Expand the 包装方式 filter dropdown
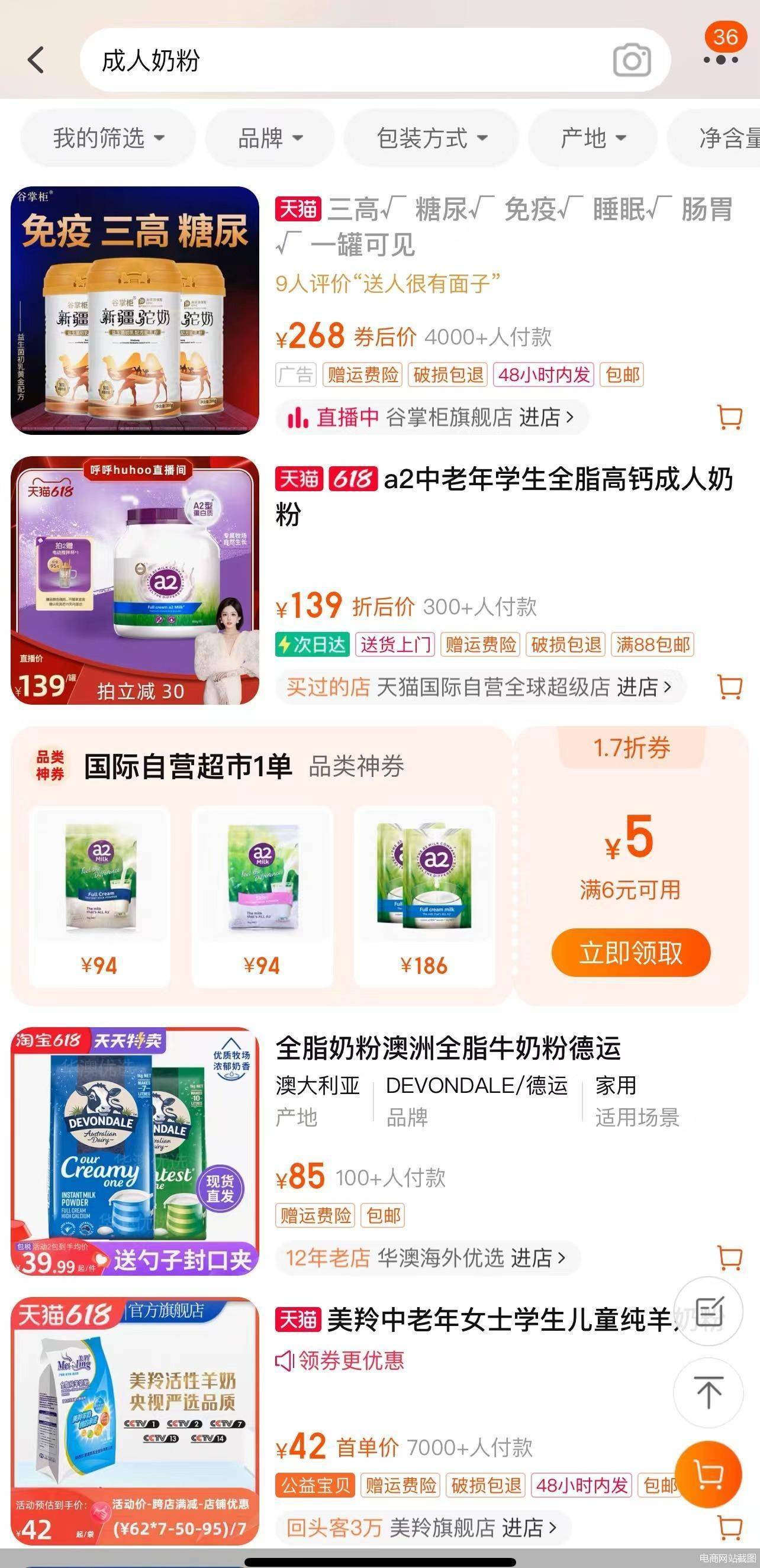760x1568 pixels. 431,137
